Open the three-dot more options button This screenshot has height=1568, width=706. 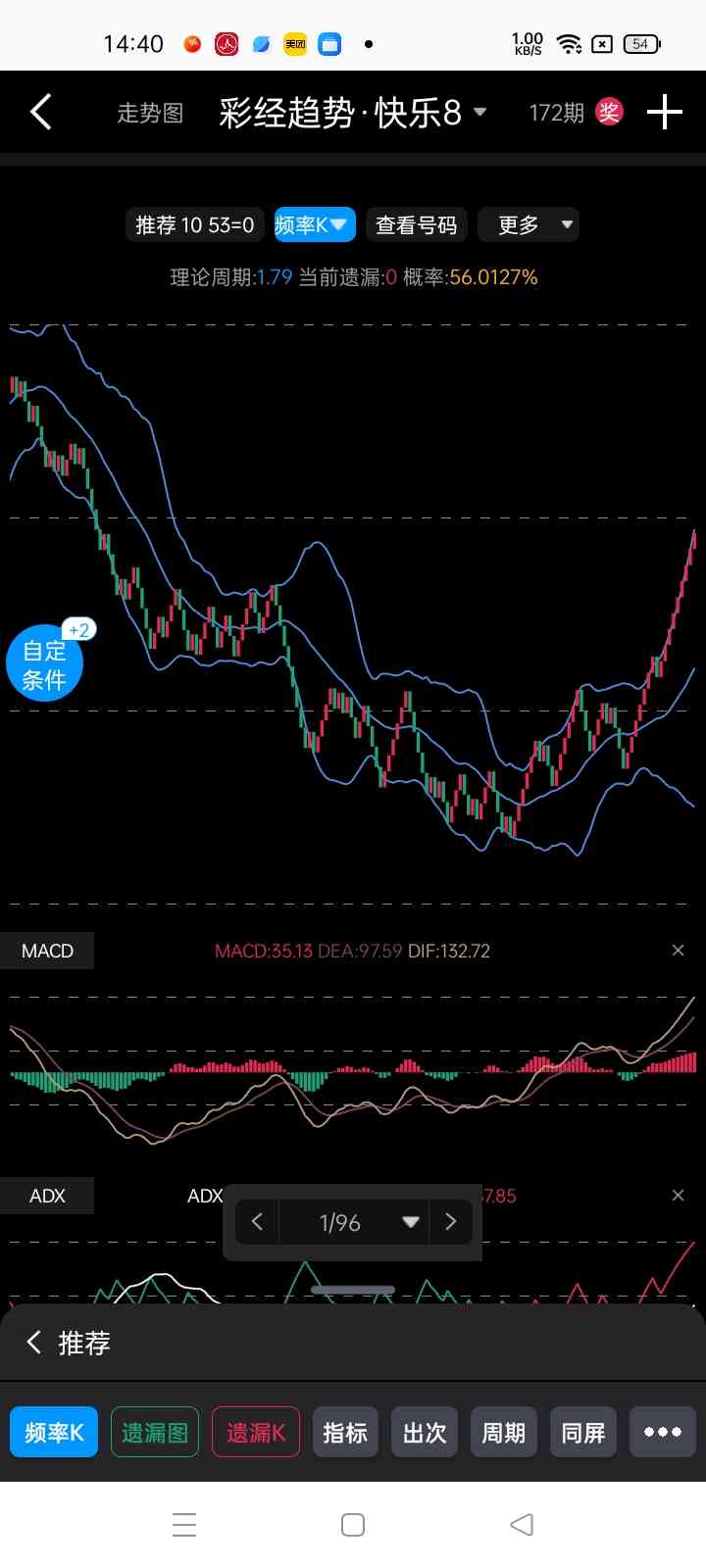[663, 1433]
